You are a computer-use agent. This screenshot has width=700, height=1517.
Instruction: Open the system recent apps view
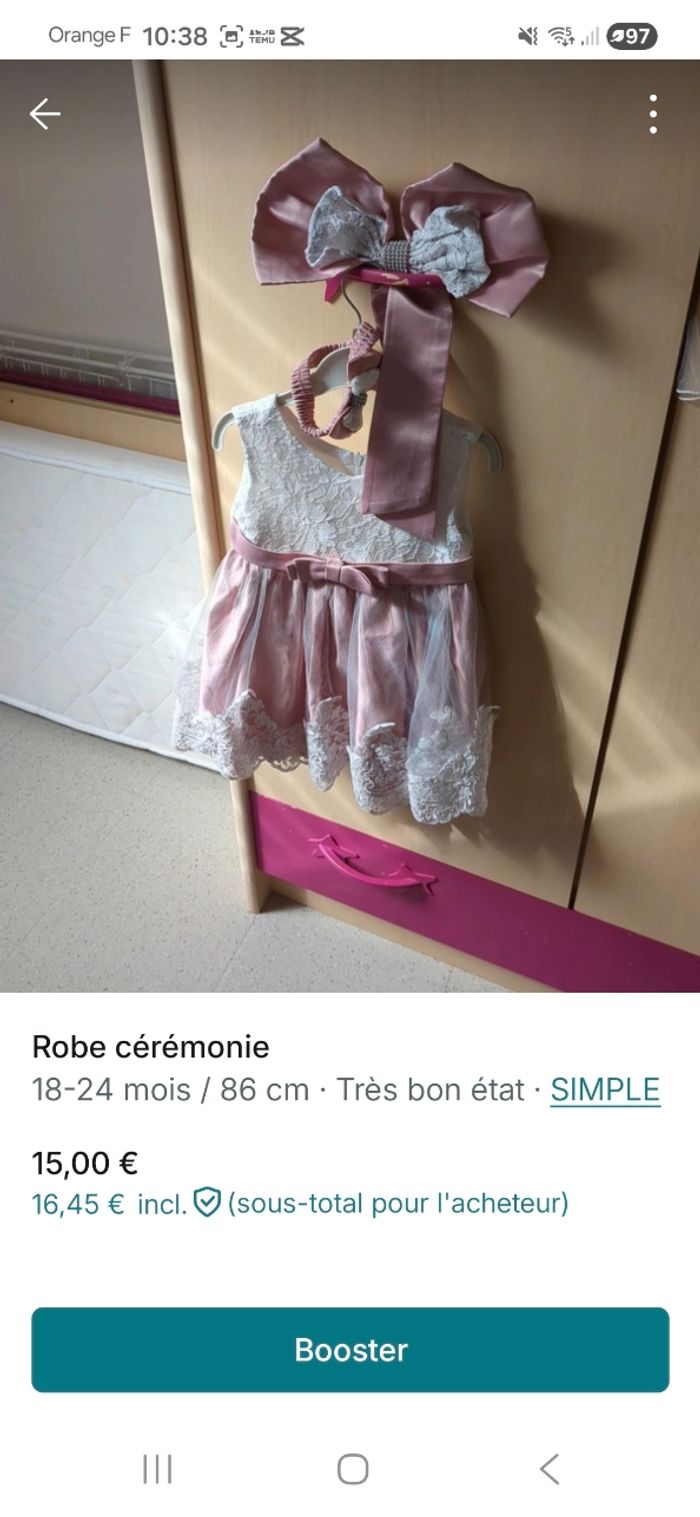coord(157,1469)
